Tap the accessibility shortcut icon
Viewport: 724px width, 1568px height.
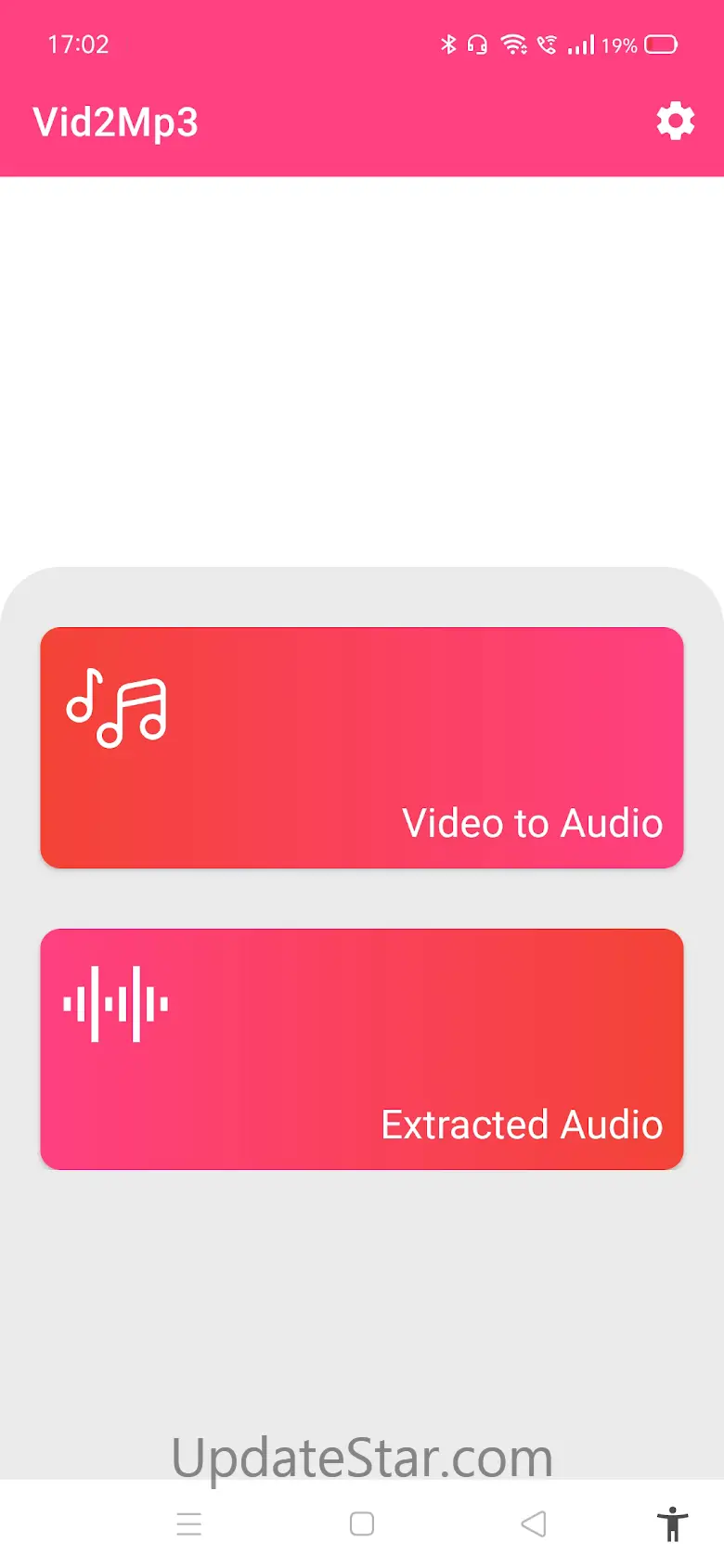pyautogui.click(x=673, y=1523)
